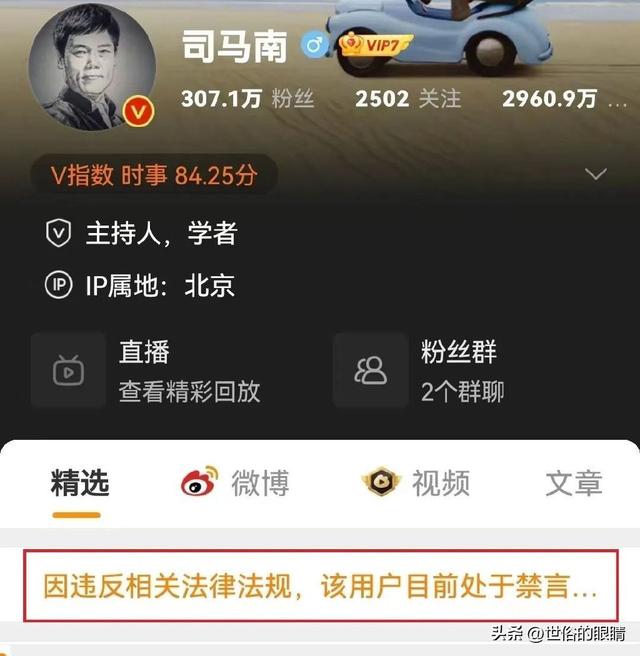Switch to the 精选 tab
The image size is (640, 656).
click(80, 484)
